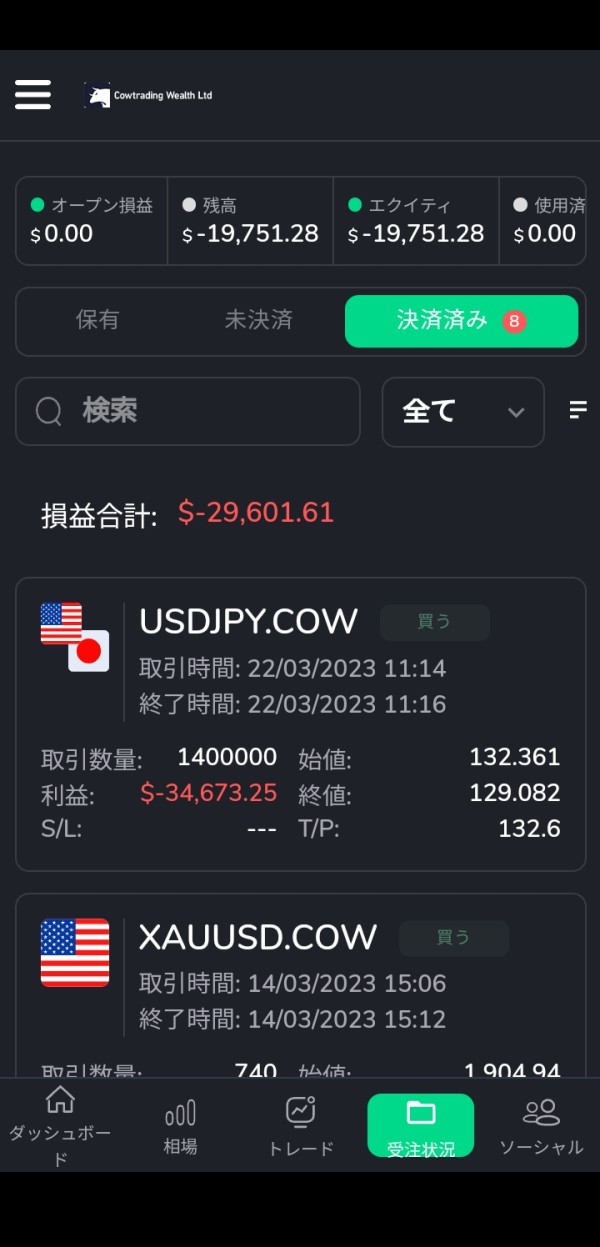The width and height of the screenshot is (600, 1247).
Task: Select the 決済済み tab
Action: coord(461,321)
